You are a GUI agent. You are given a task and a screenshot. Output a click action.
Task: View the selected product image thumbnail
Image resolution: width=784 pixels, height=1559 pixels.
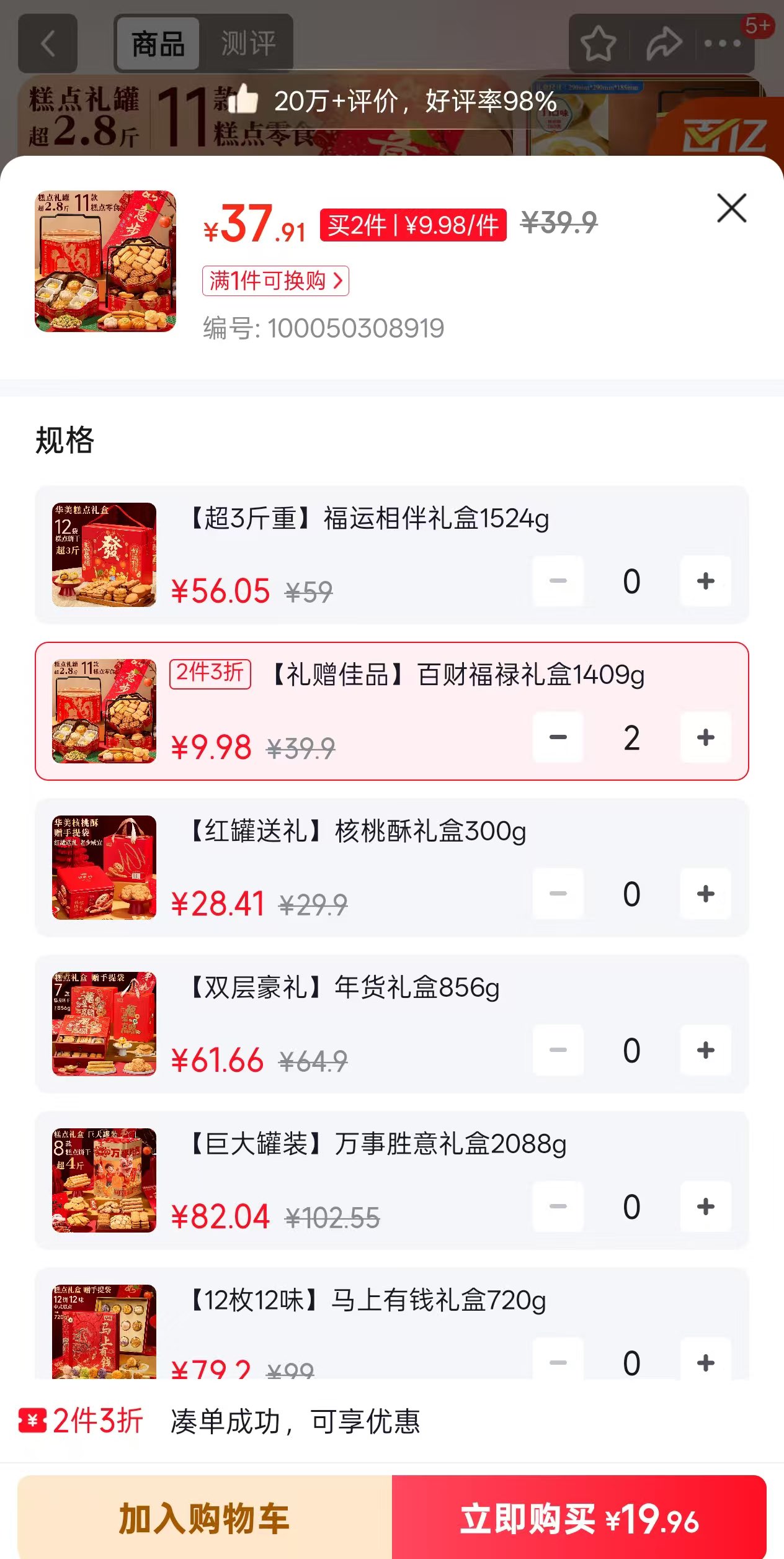pyautogui.click(x=105, y=261)
